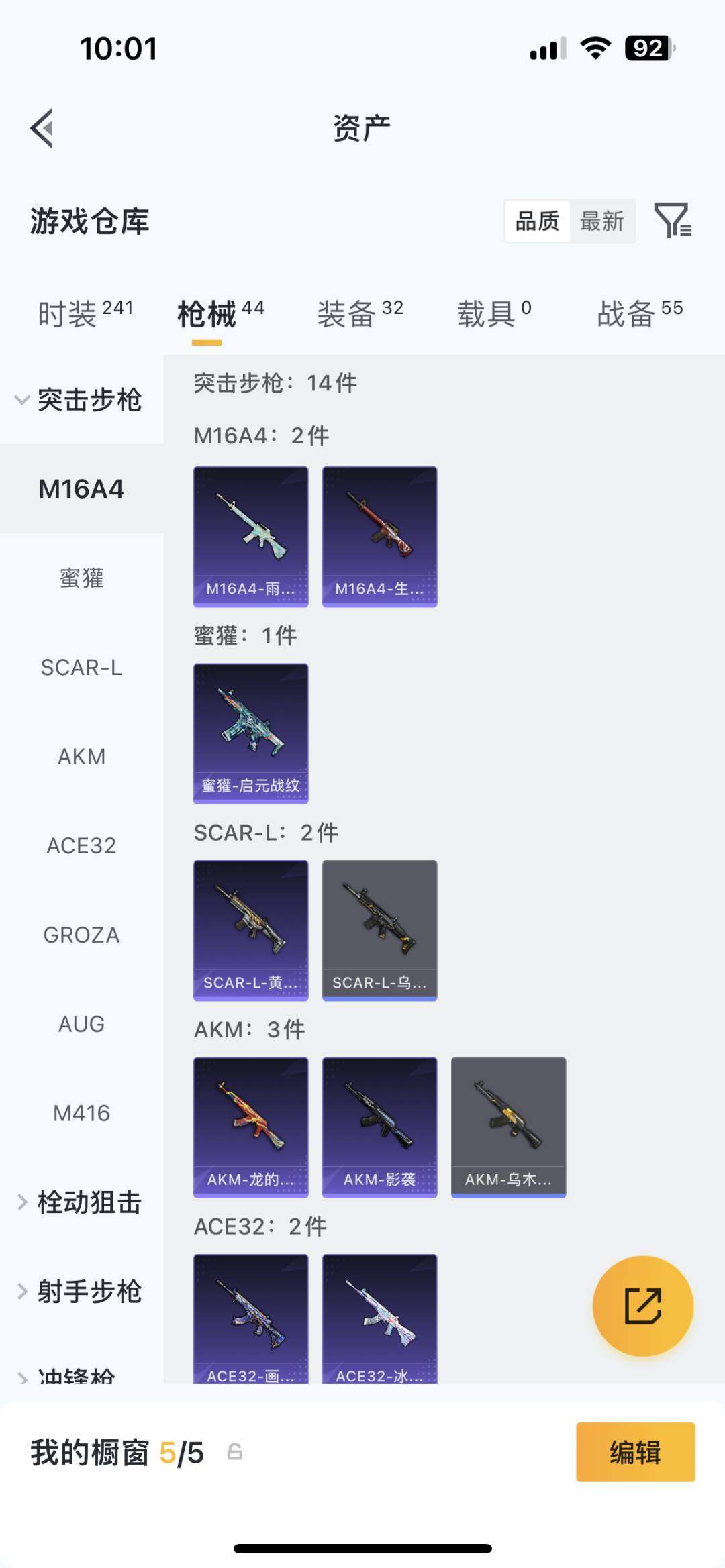Collapse the 突击步枪 category
The width and height of the screenshot is (725, 1568).
pos(81,400)
